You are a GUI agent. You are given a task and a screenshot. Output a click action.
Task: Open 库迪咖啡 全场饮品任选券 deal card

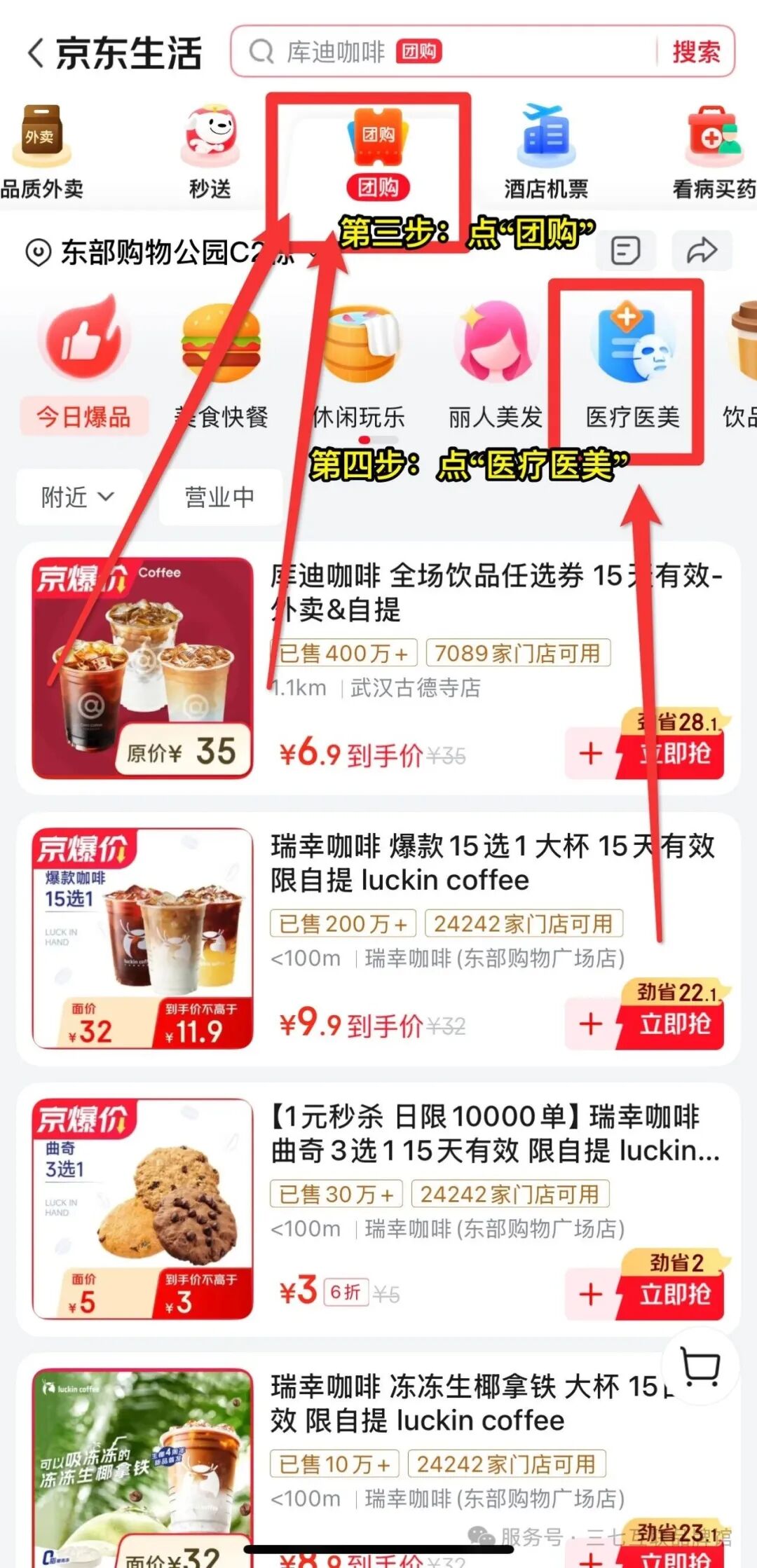(x=378, y=668)
